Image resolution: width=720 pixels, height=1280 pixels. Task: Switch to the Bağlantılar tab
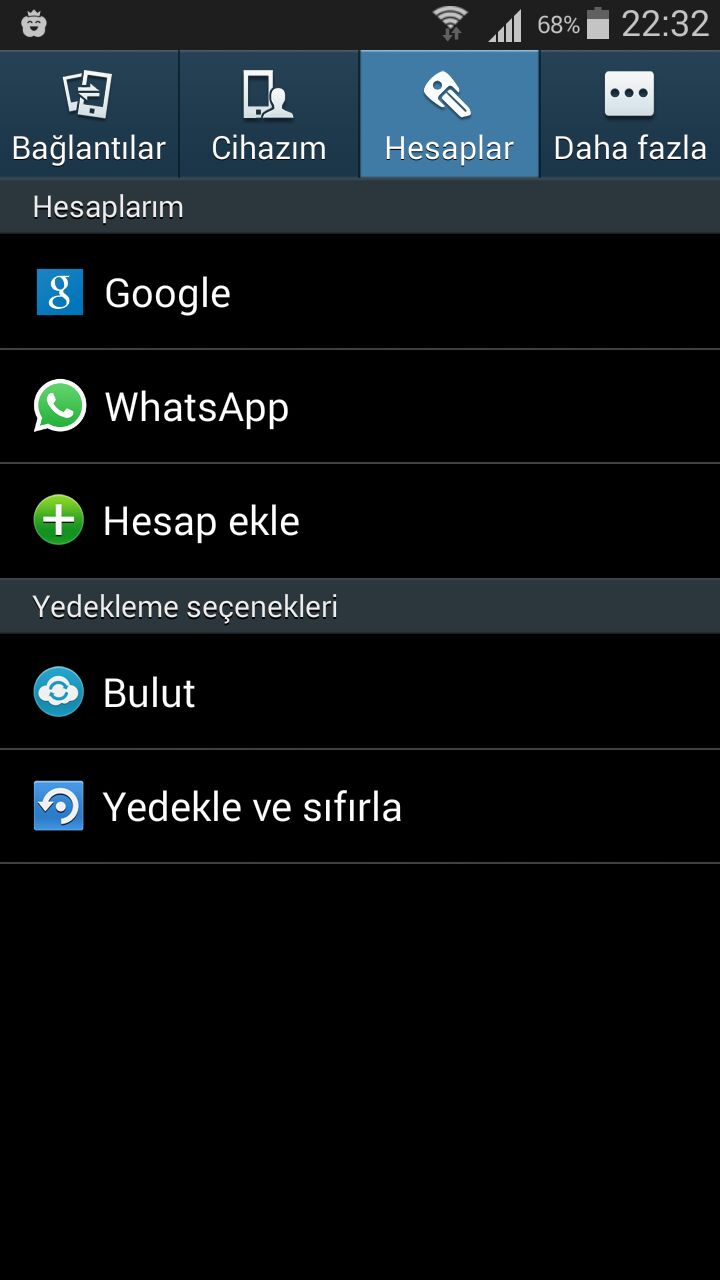pos(89,114)
